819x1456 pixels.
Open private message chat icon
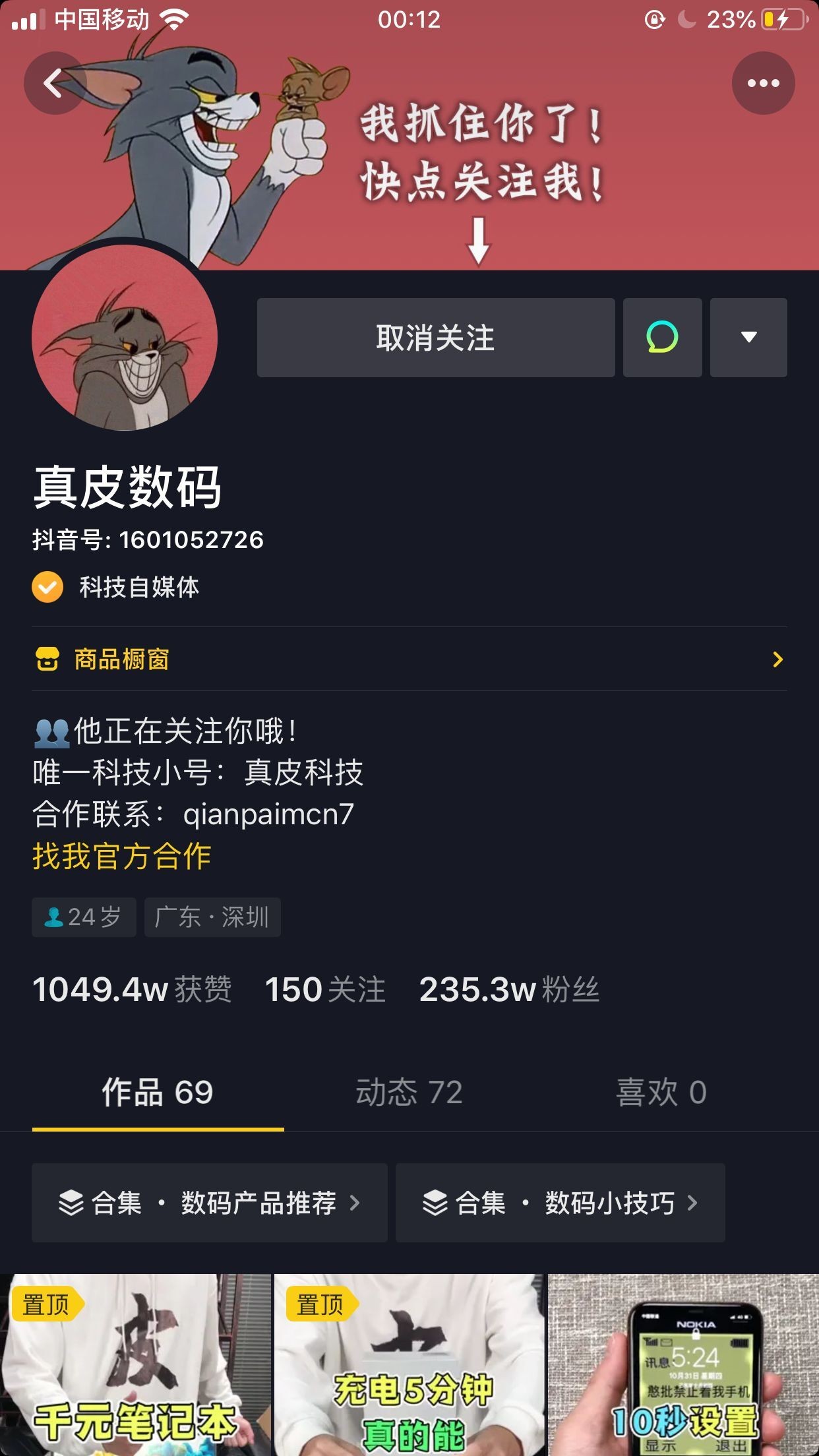pyautogui.click(x=662, y=338)
